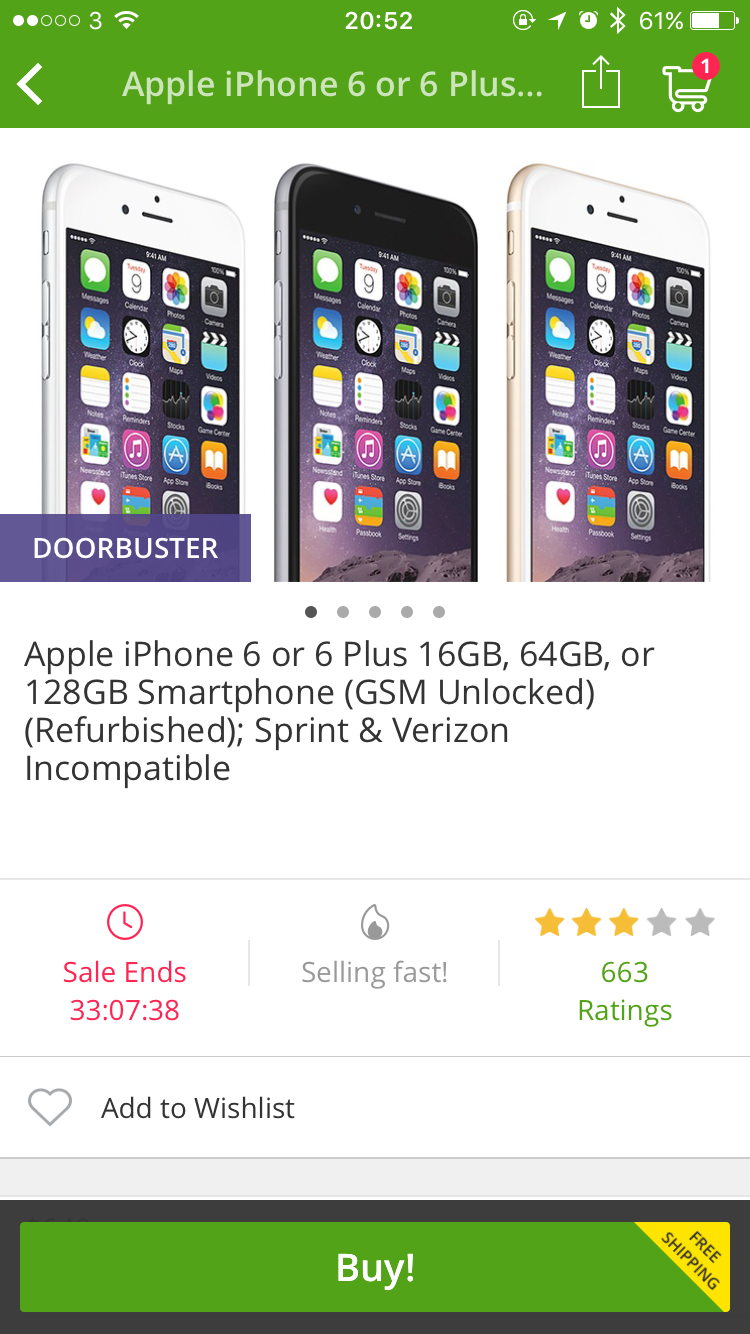Add to Wishlist with the heart
This screenshot has width=750, height=1334.
50,1107
